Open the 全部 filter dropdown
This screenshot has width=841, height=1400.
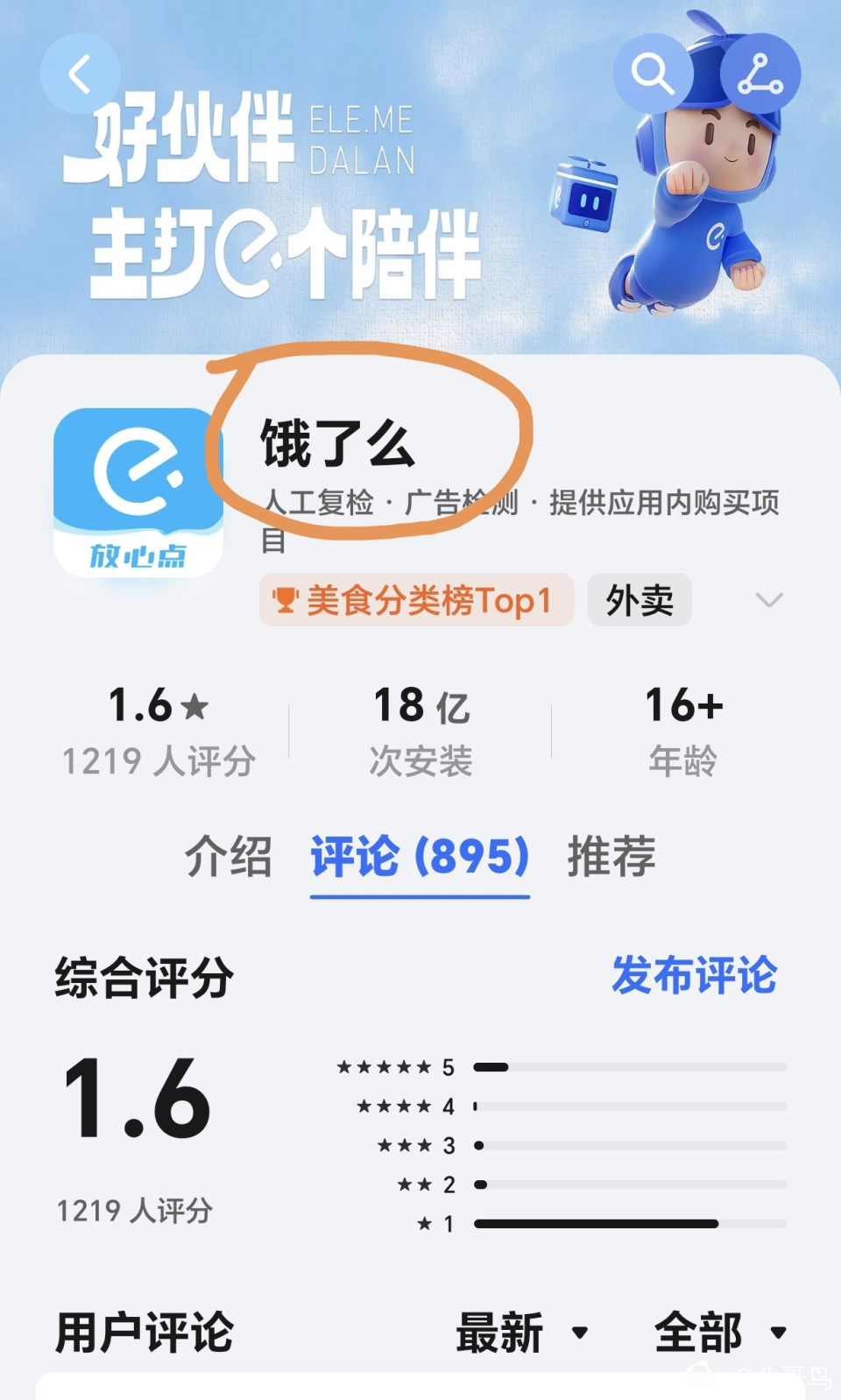coord(720,1333)
